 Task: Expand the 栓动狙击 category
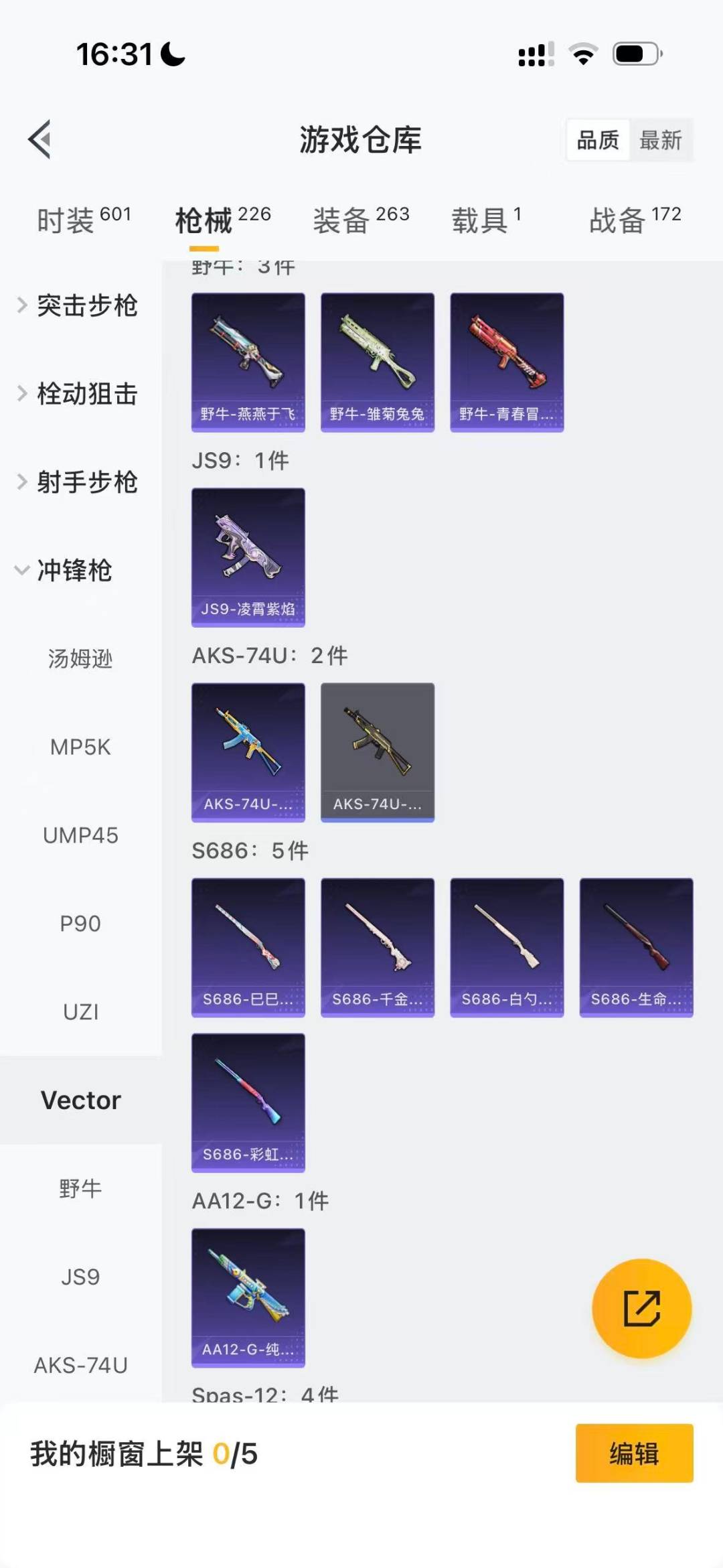(x=87, y=395)
